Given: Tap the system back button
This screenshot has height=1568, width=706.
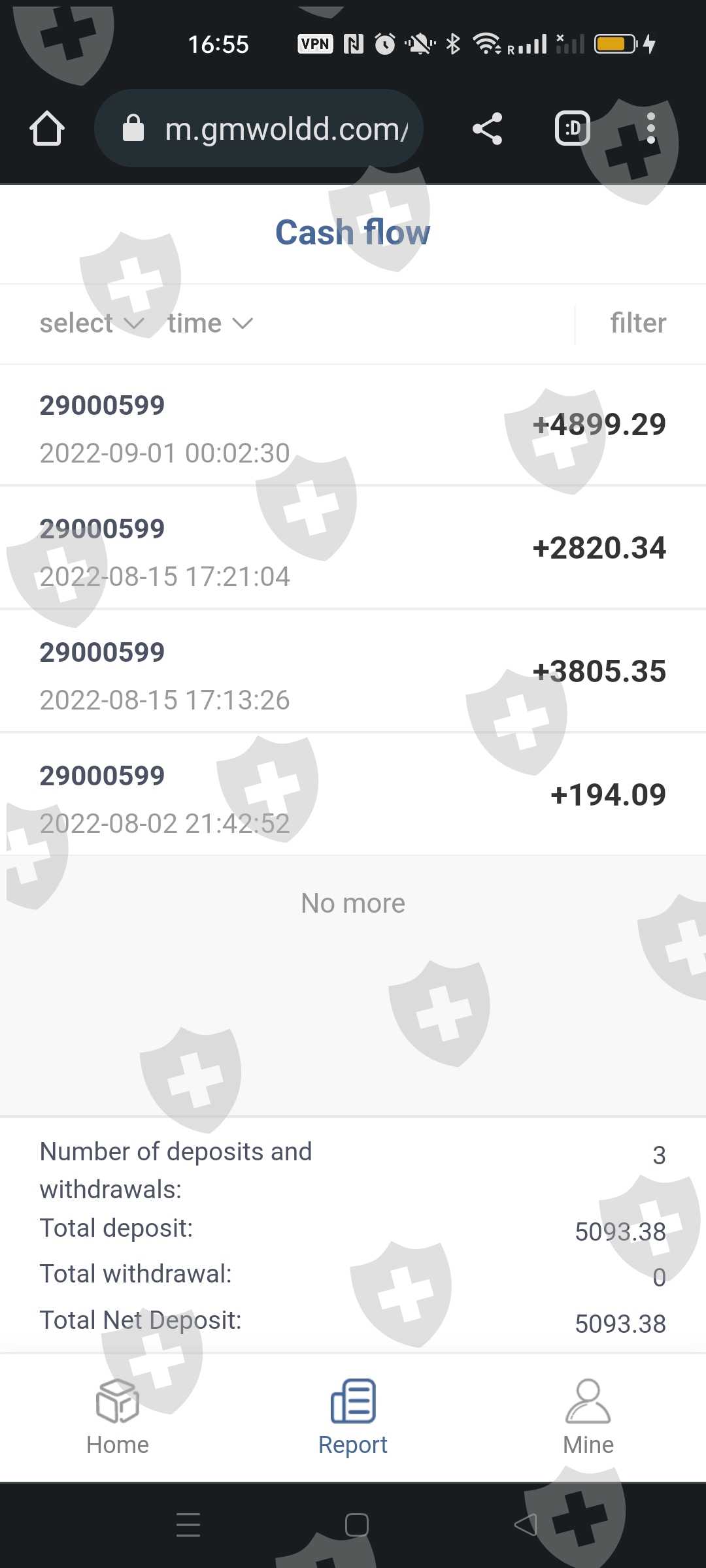Looking at the screenshot, I should pyautogui.click(x=526, y=1525).
